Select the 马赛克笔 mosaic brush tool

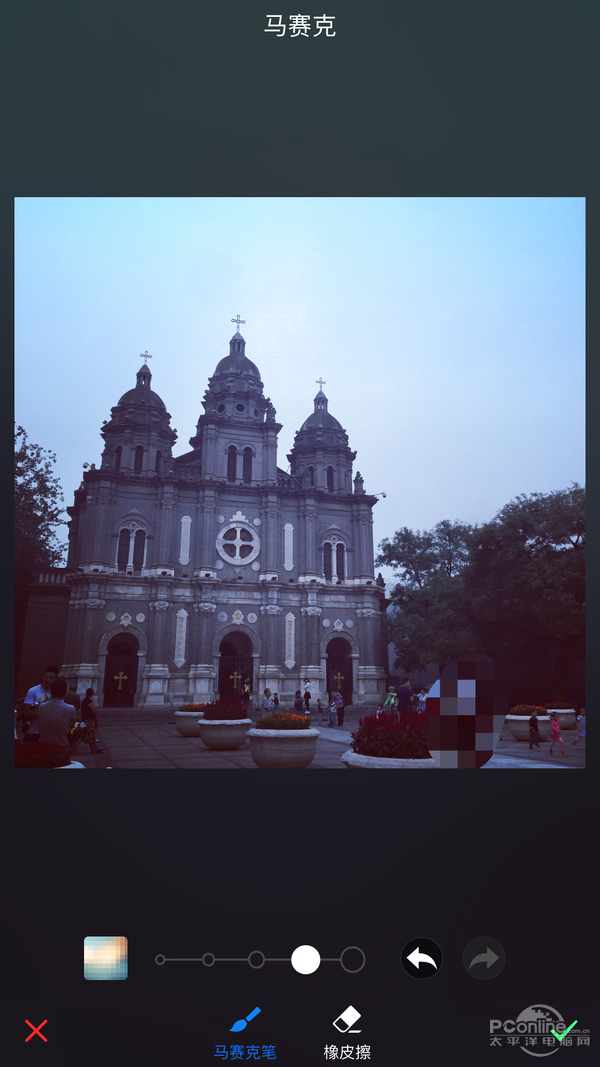click(245, 1034)
